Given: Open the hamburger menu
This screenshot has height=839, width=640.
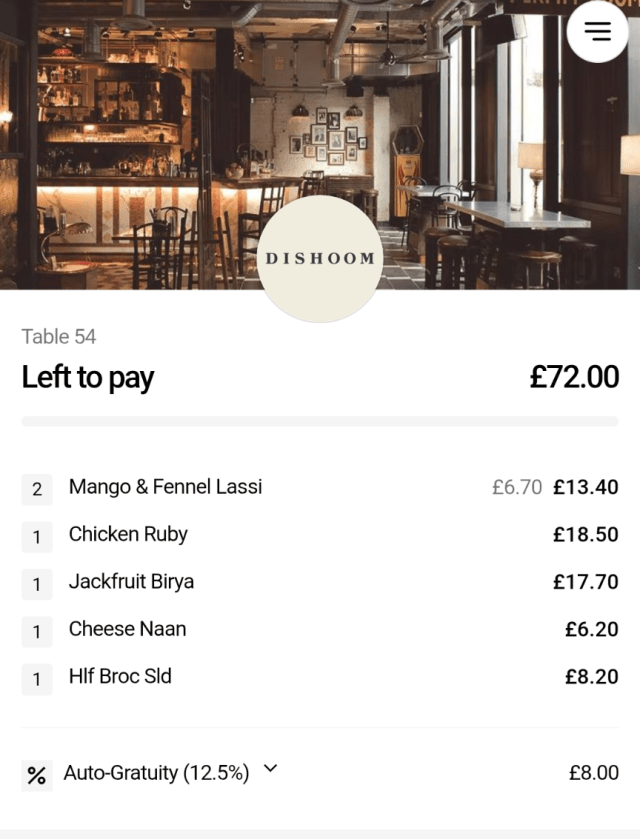Looking at the screenshot, I should [x=597, y=31].
